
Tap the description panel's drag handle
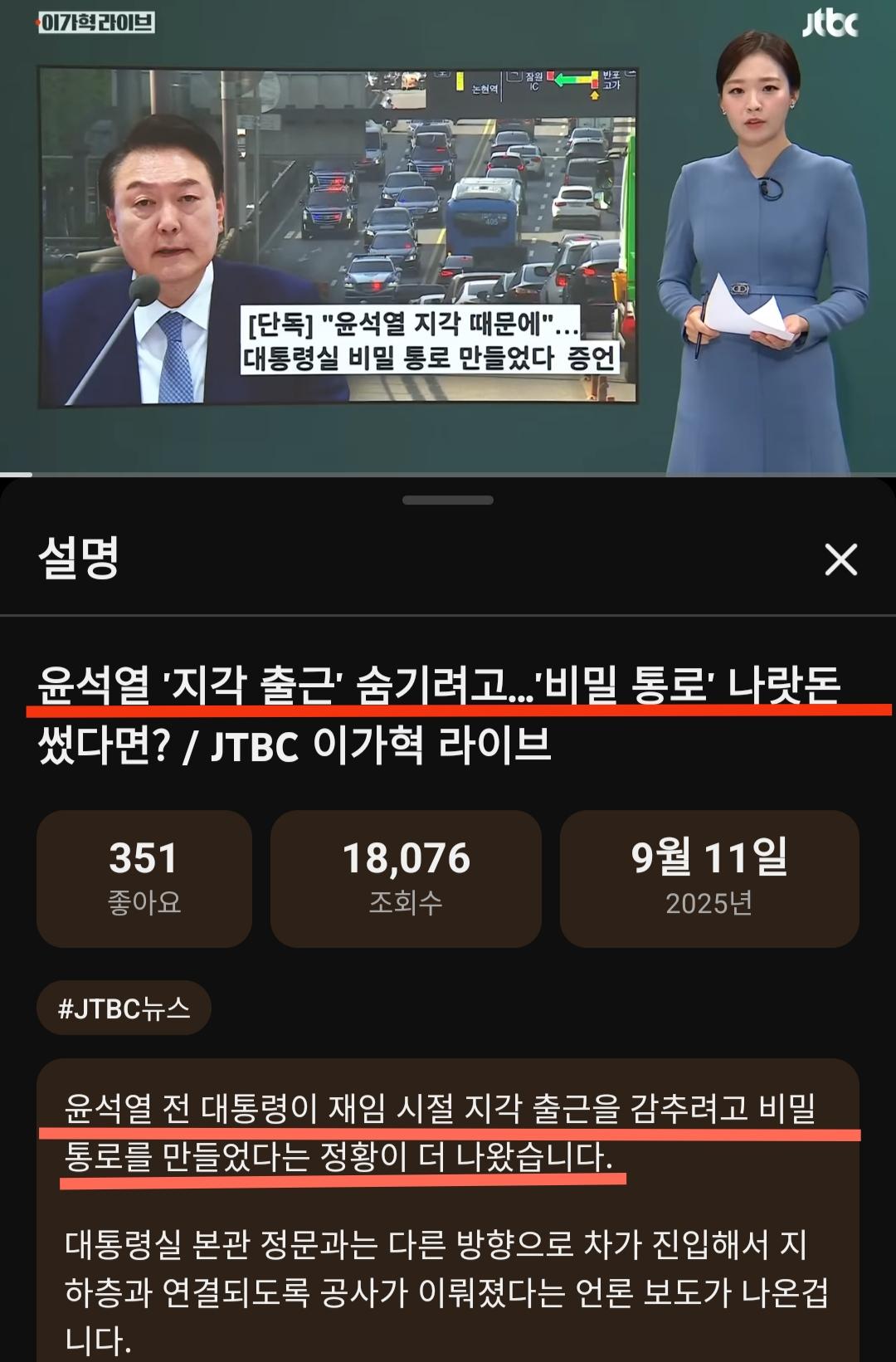(448, 500)
